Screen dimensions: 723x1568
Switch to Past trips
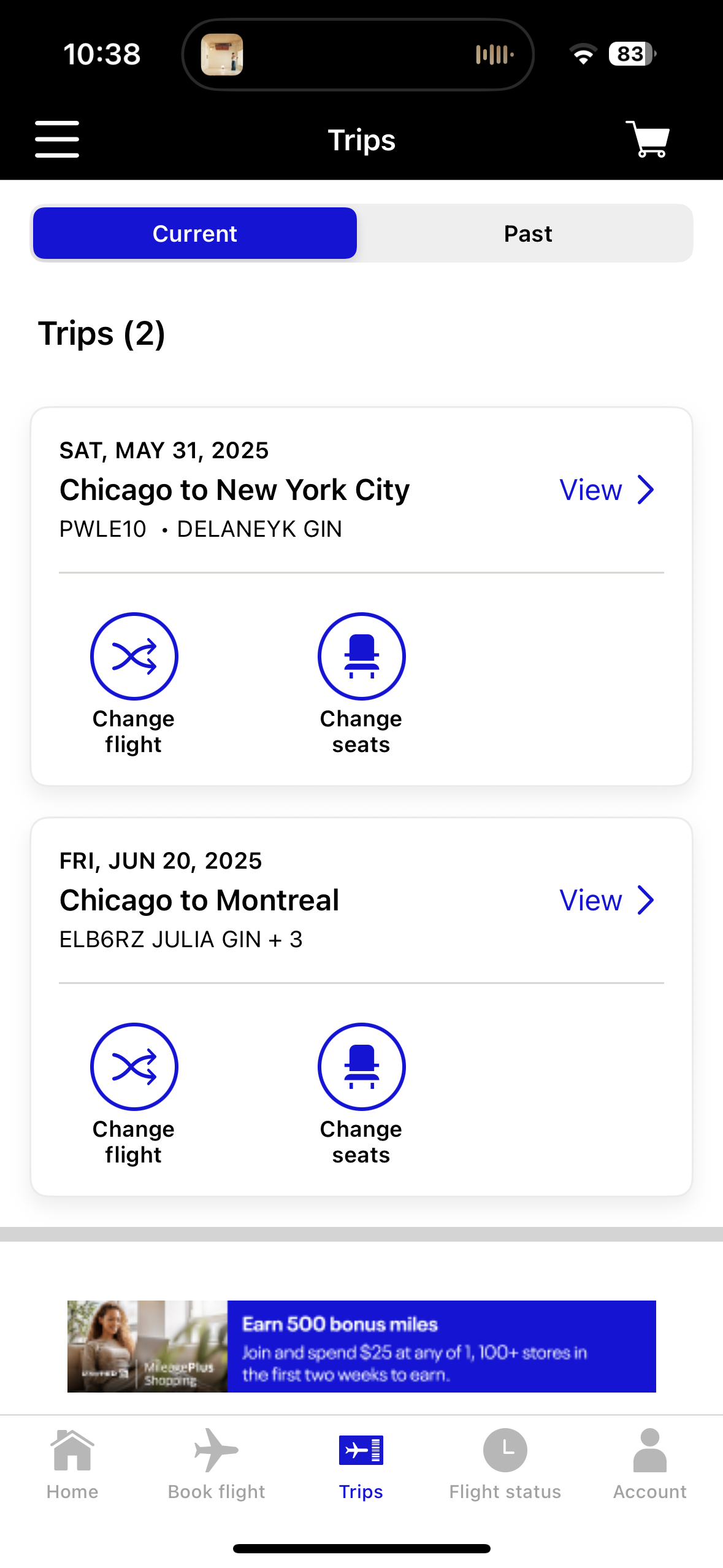527,234
